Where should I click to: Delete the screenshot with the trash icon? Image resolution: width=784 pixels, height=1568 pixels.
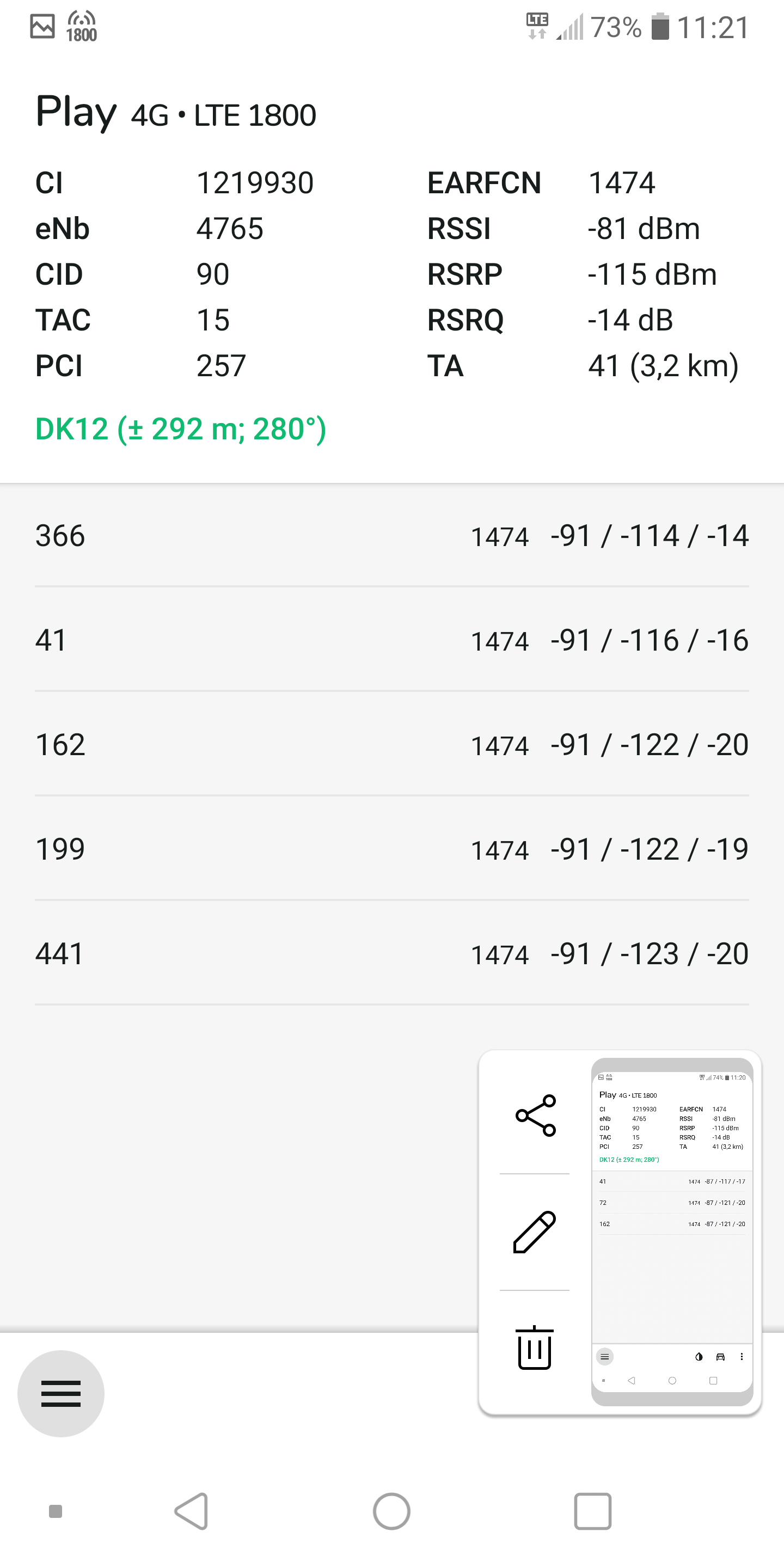[x=535, y=1347]
